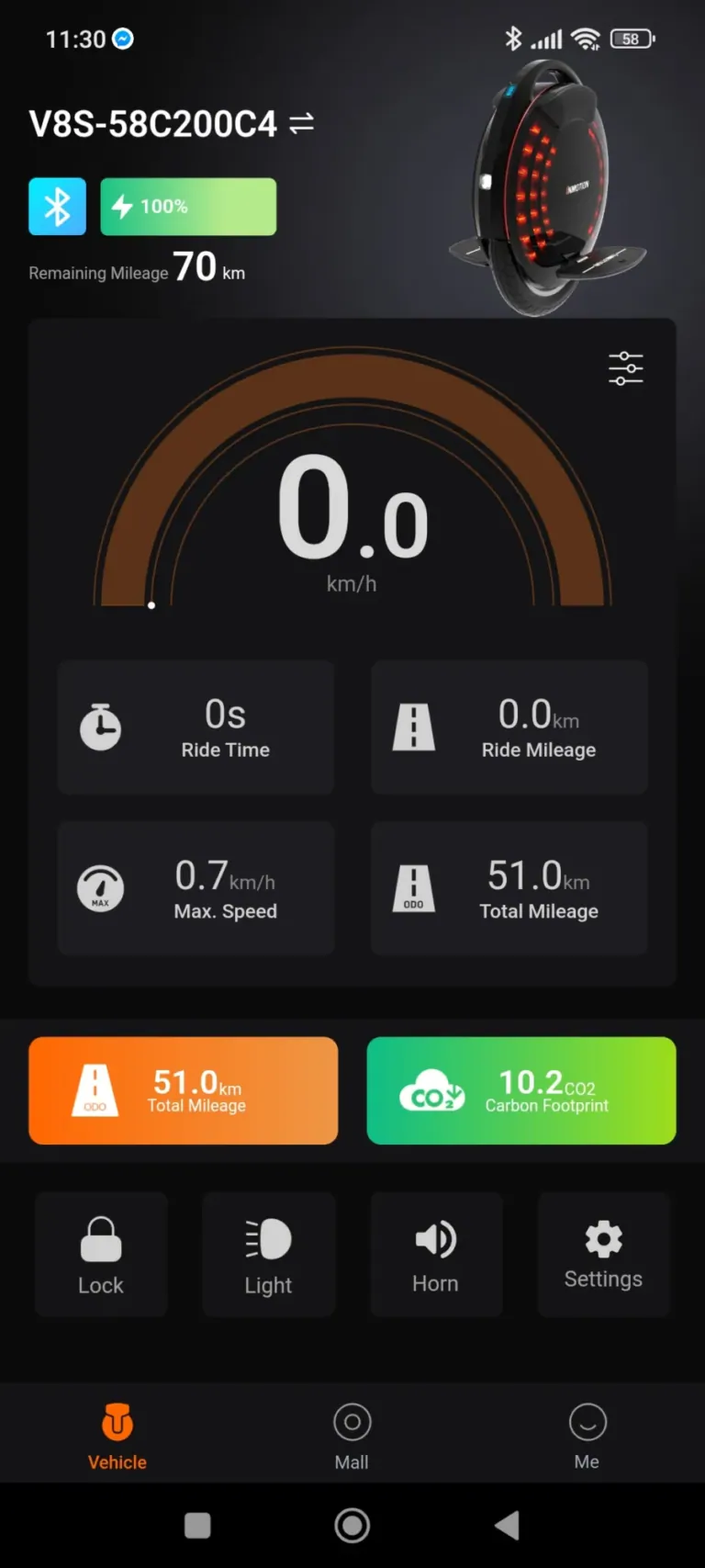Lock the vehicle
This screenshot has height=1568, width=705.
point(101,1254)
